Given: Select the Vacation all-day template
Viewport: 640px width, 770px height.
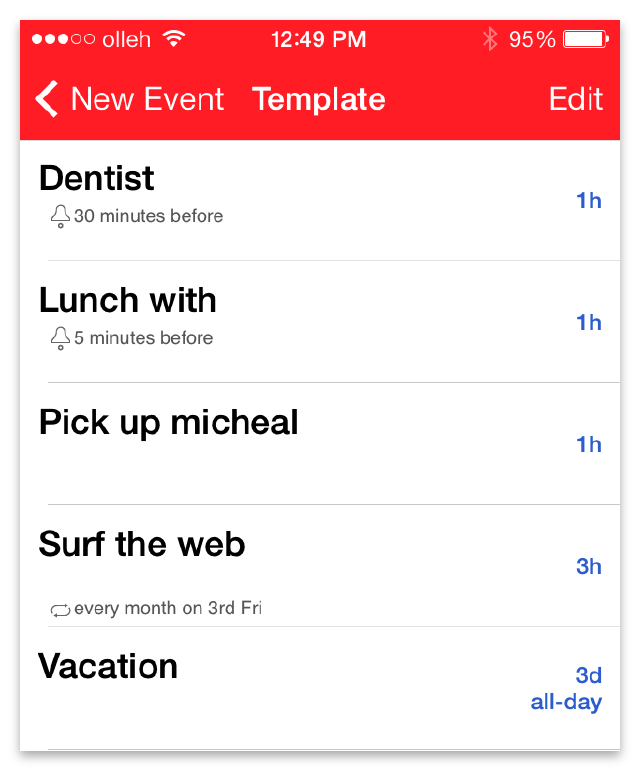Looking at the screenshot, I should 320,688.
